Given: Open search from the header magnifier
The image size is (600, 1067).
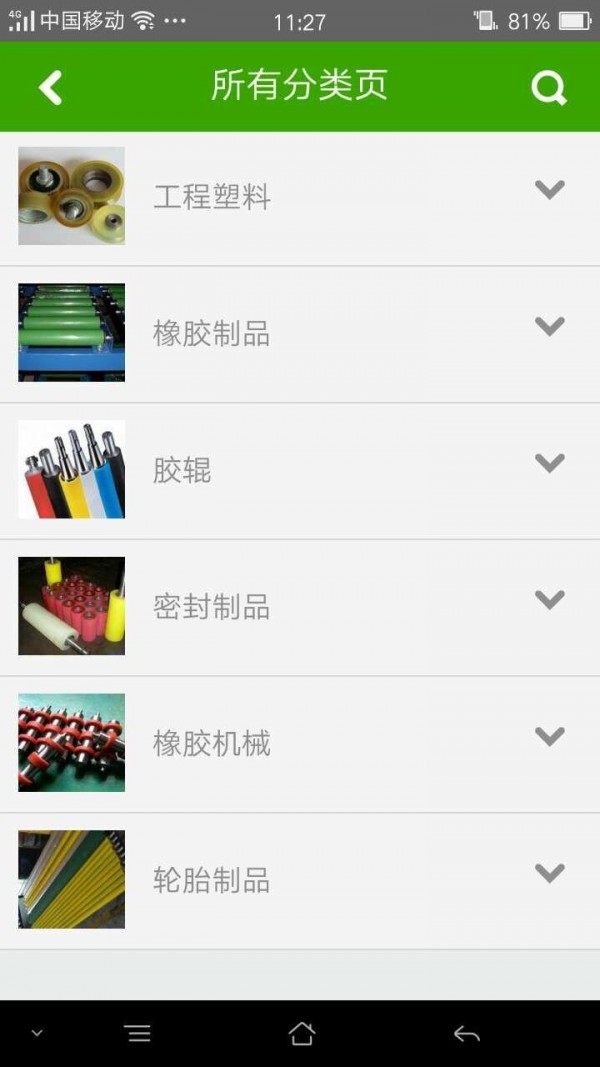Looking at the screenshot, I should coord(548,88).
